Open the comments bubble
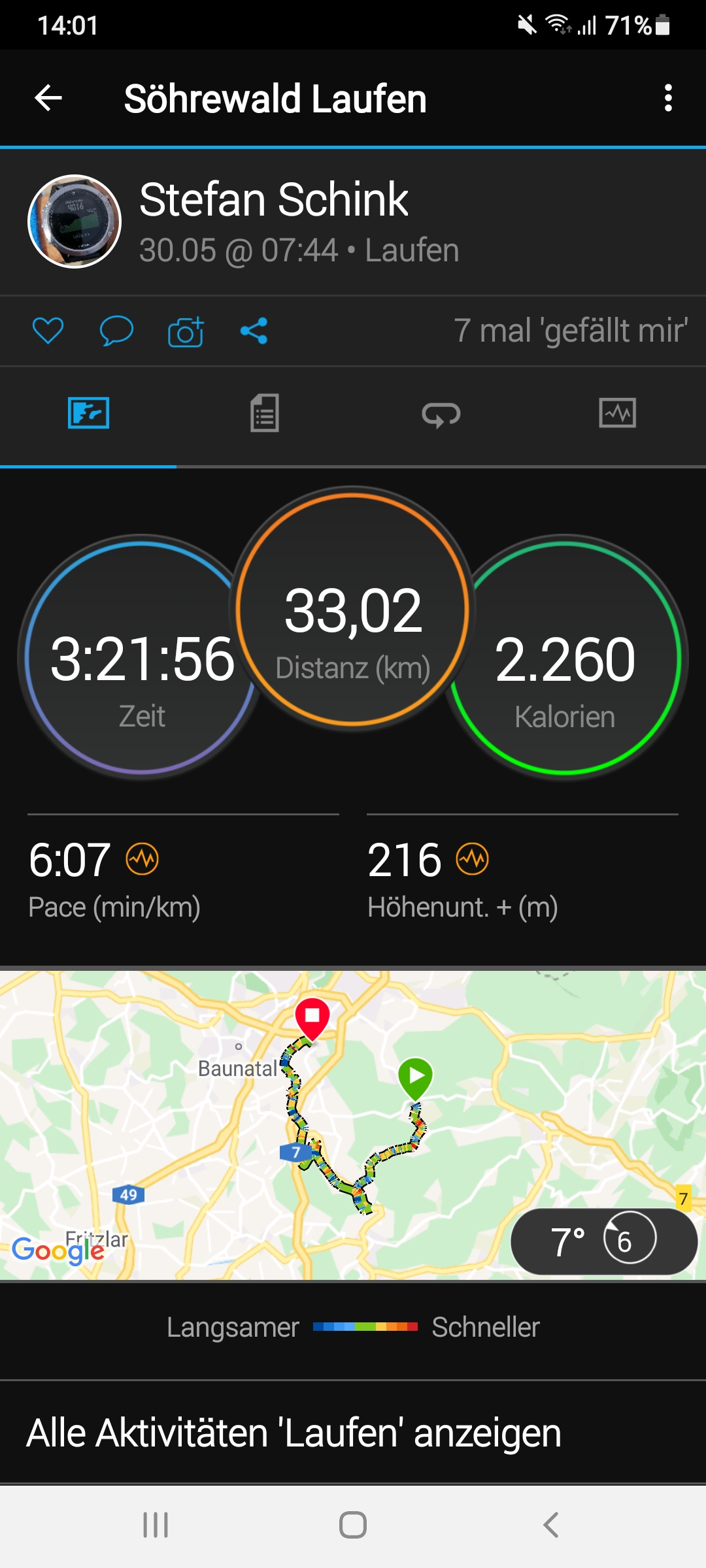 point(116,331)
